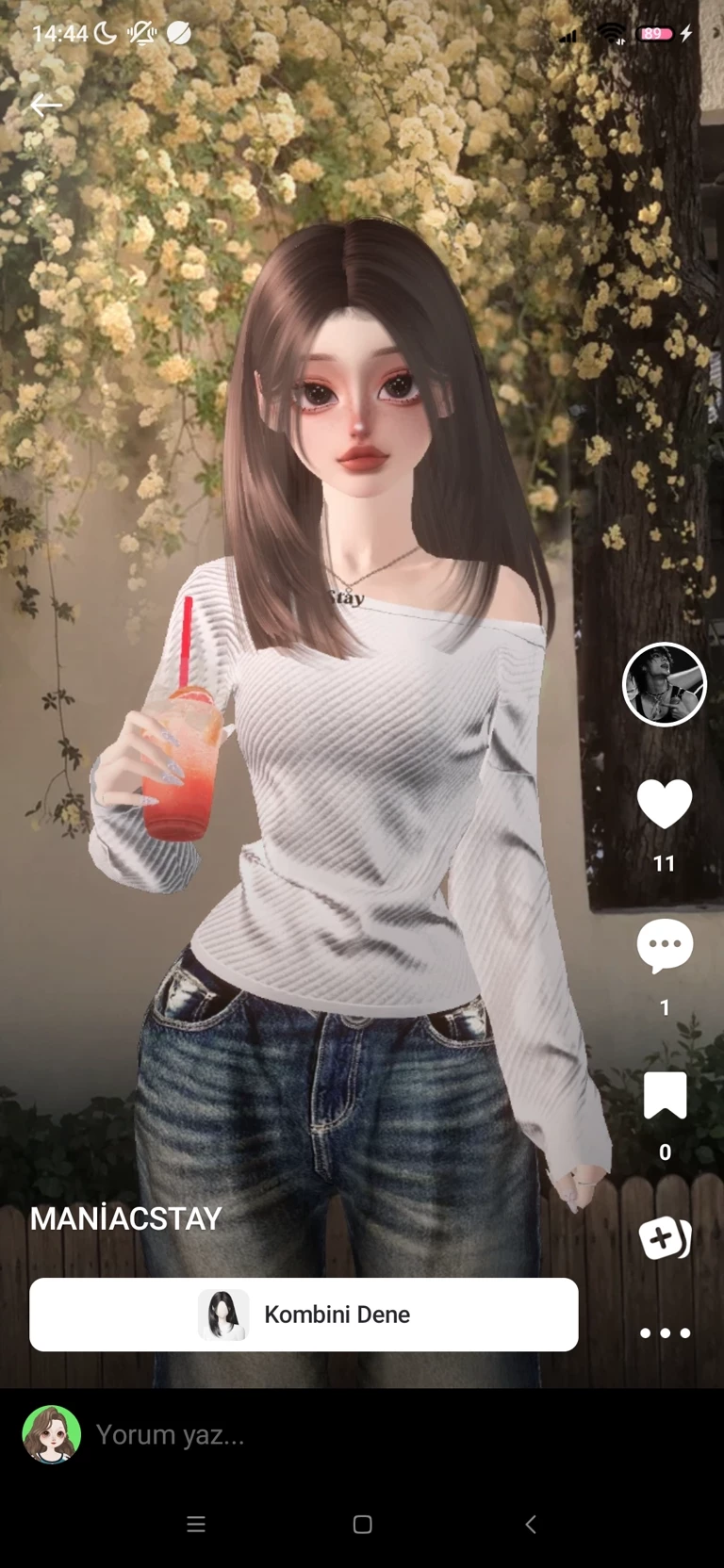Open the comments bubble
Viewport: 724px width, 1568px height.
(665, 945)
